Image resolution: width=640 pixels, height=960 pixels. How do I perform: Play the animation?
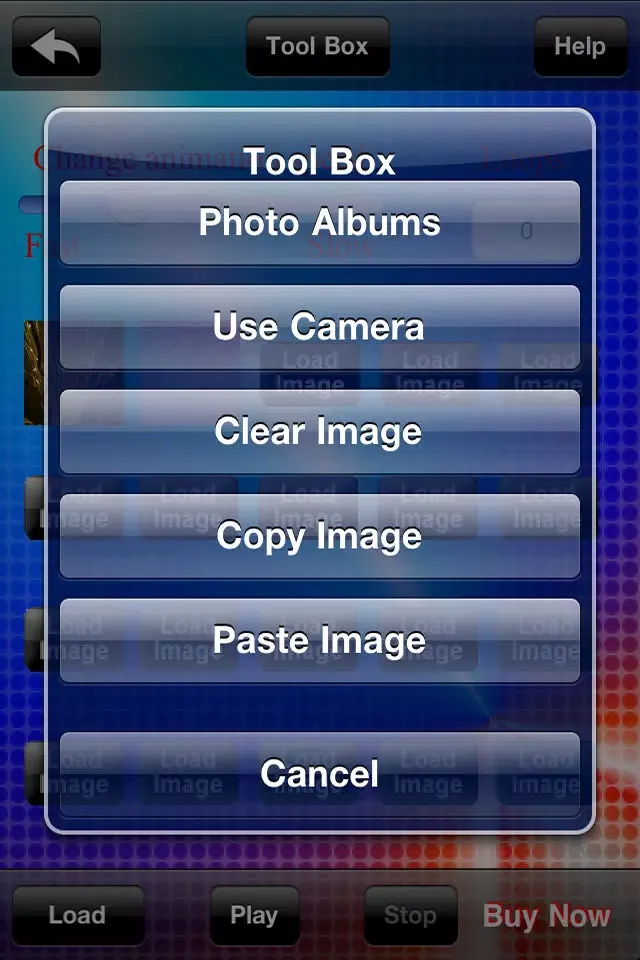coord(254,915)
